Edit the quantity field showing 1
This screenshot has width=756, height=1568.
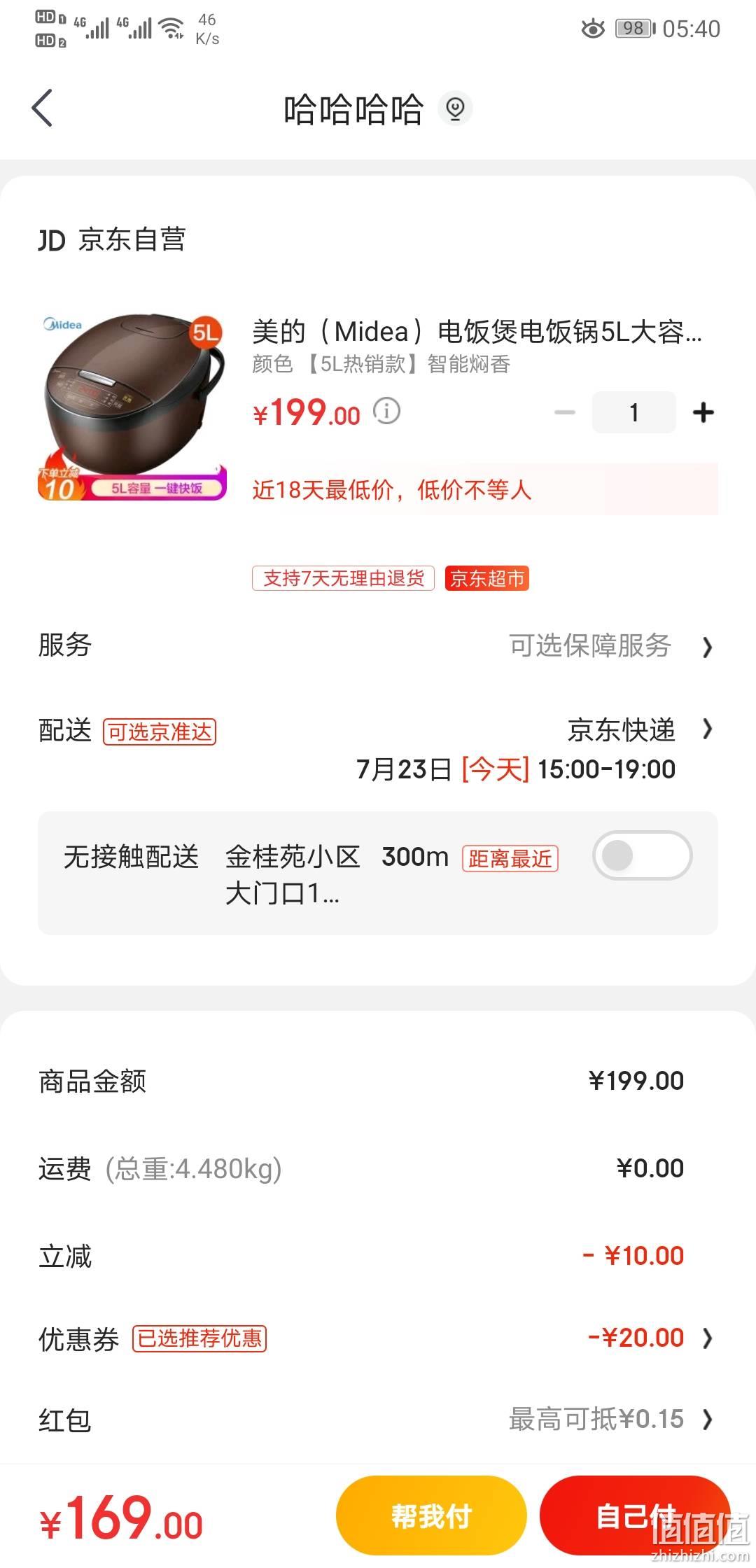[x=633, y=412]
